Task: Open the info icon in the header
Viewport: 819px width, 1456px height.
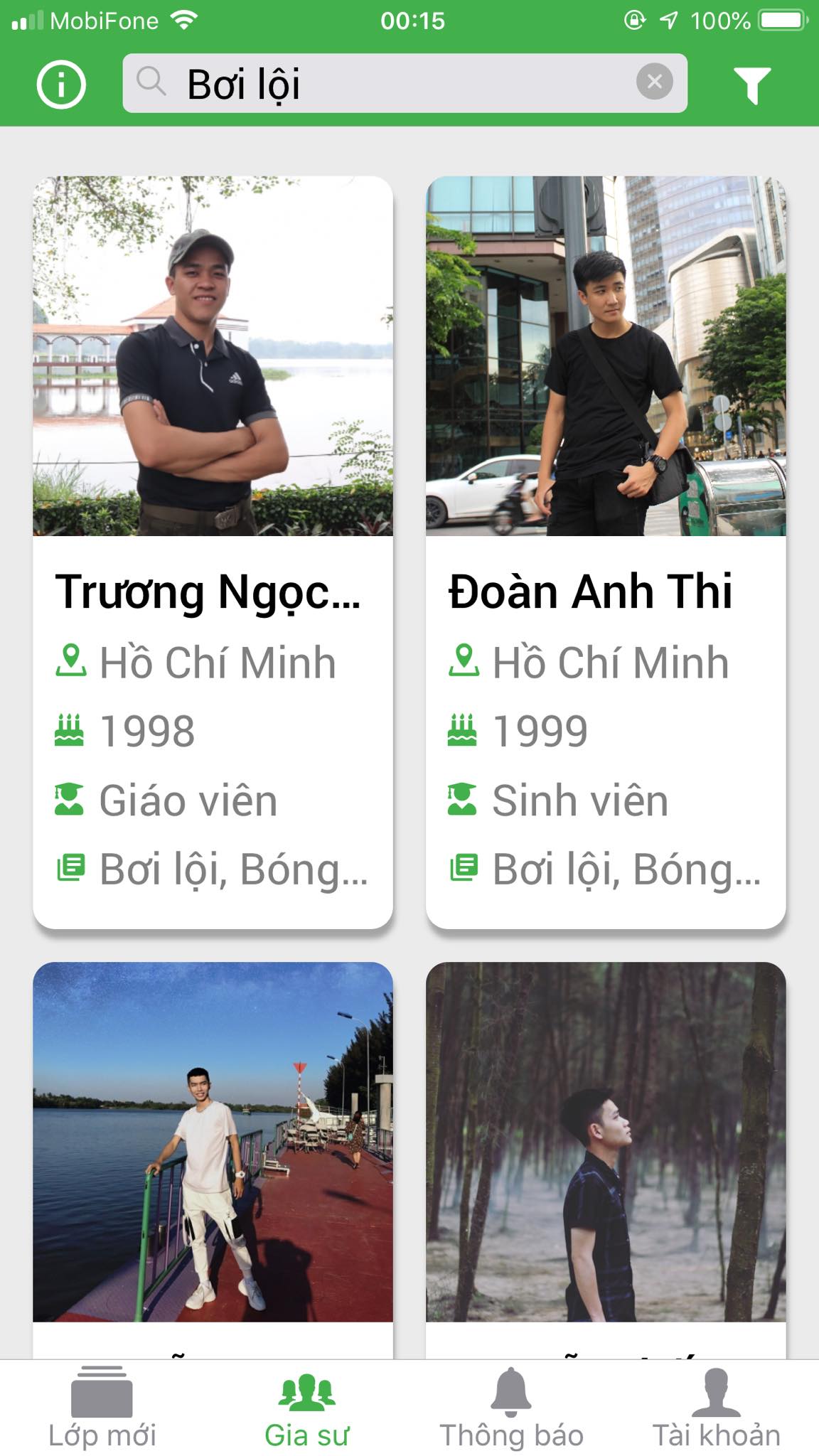Action: [x=60, y=84]
